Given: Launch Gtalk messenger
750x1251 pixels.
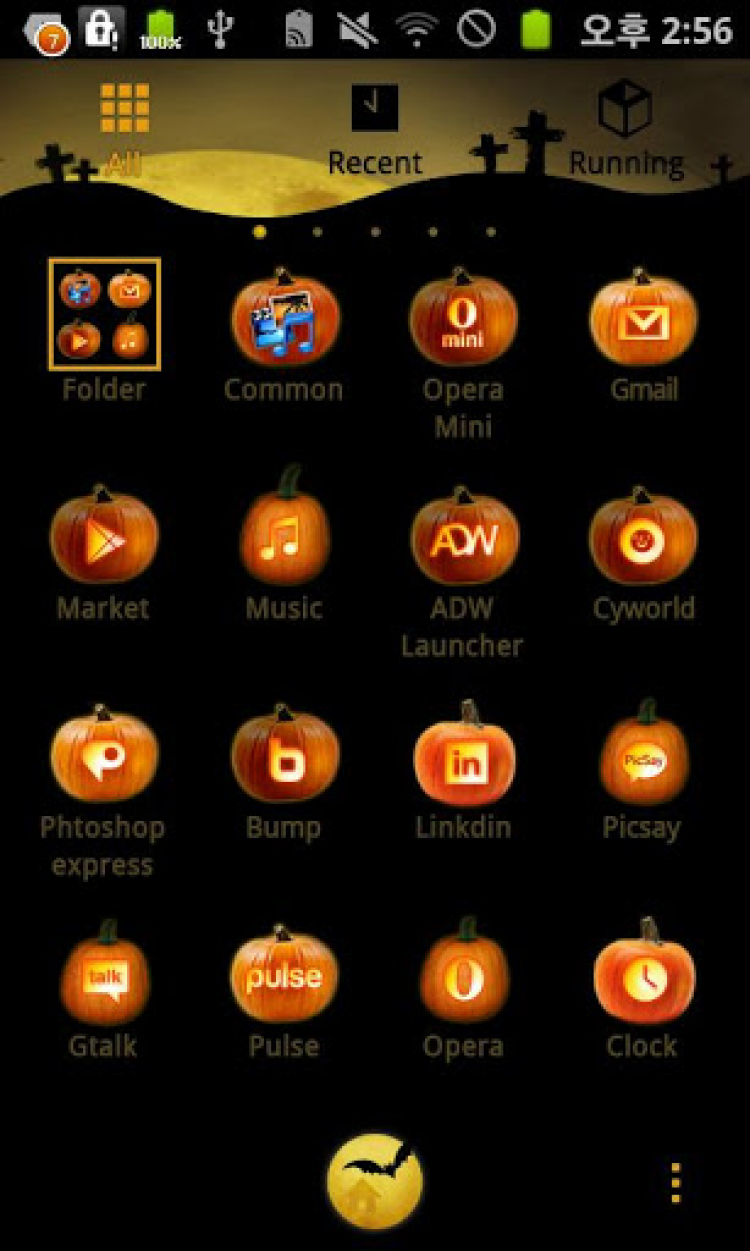Looking at the screenshot, I should coord(104,976).
